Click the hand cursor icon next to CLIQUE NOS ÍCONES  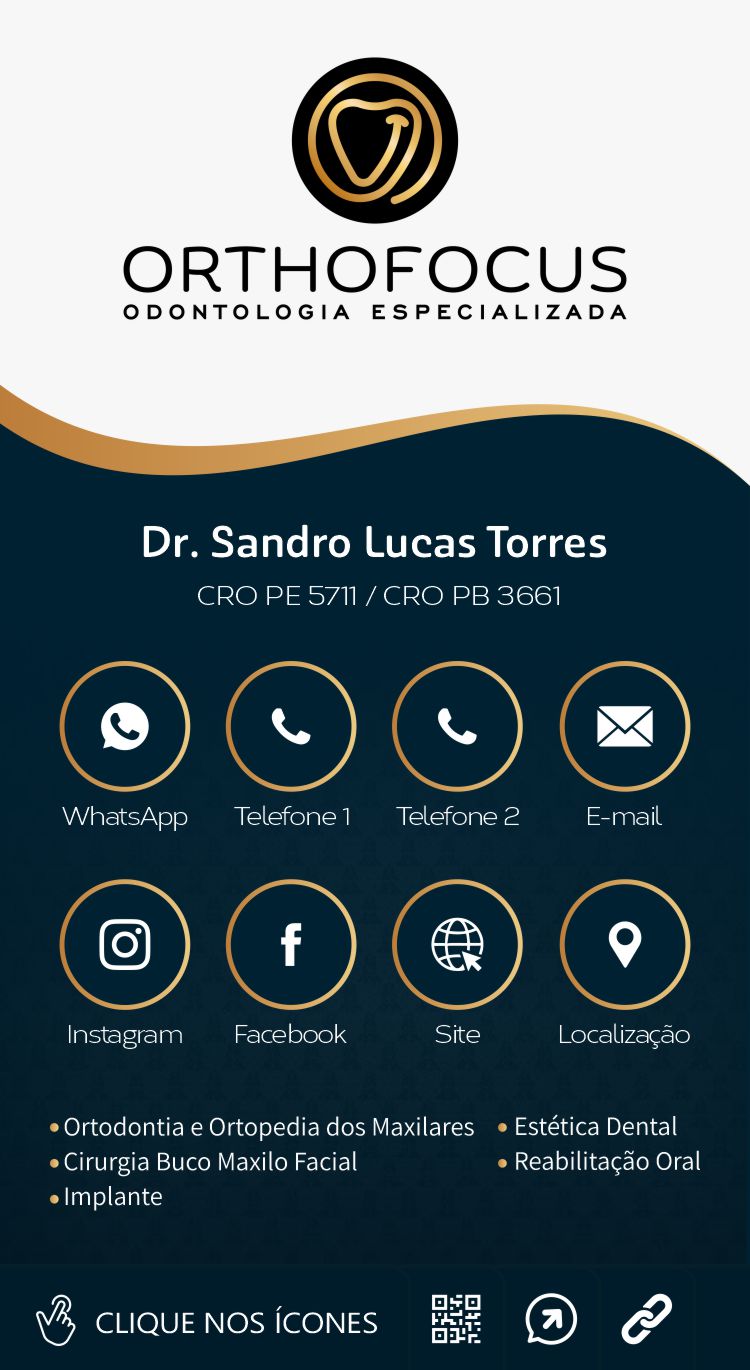pyautogui.click(x=57, y=1318)
